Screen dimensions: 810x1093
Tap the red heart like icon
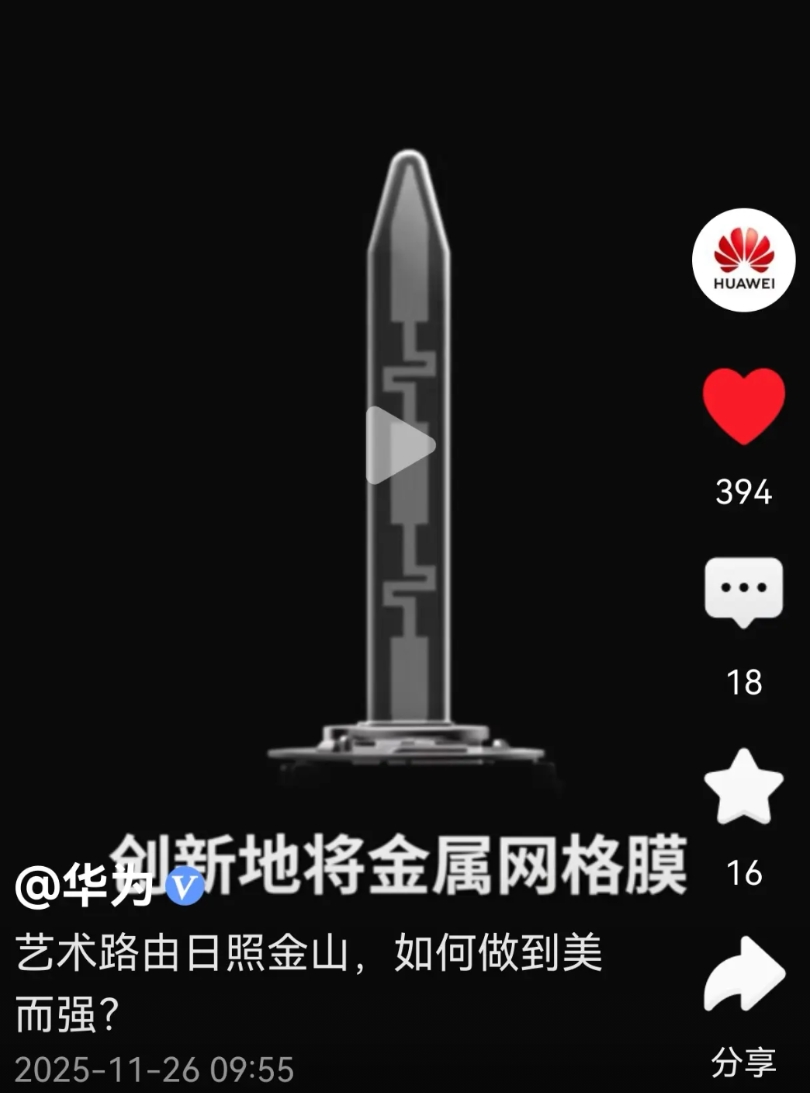(x=744, y=406)
